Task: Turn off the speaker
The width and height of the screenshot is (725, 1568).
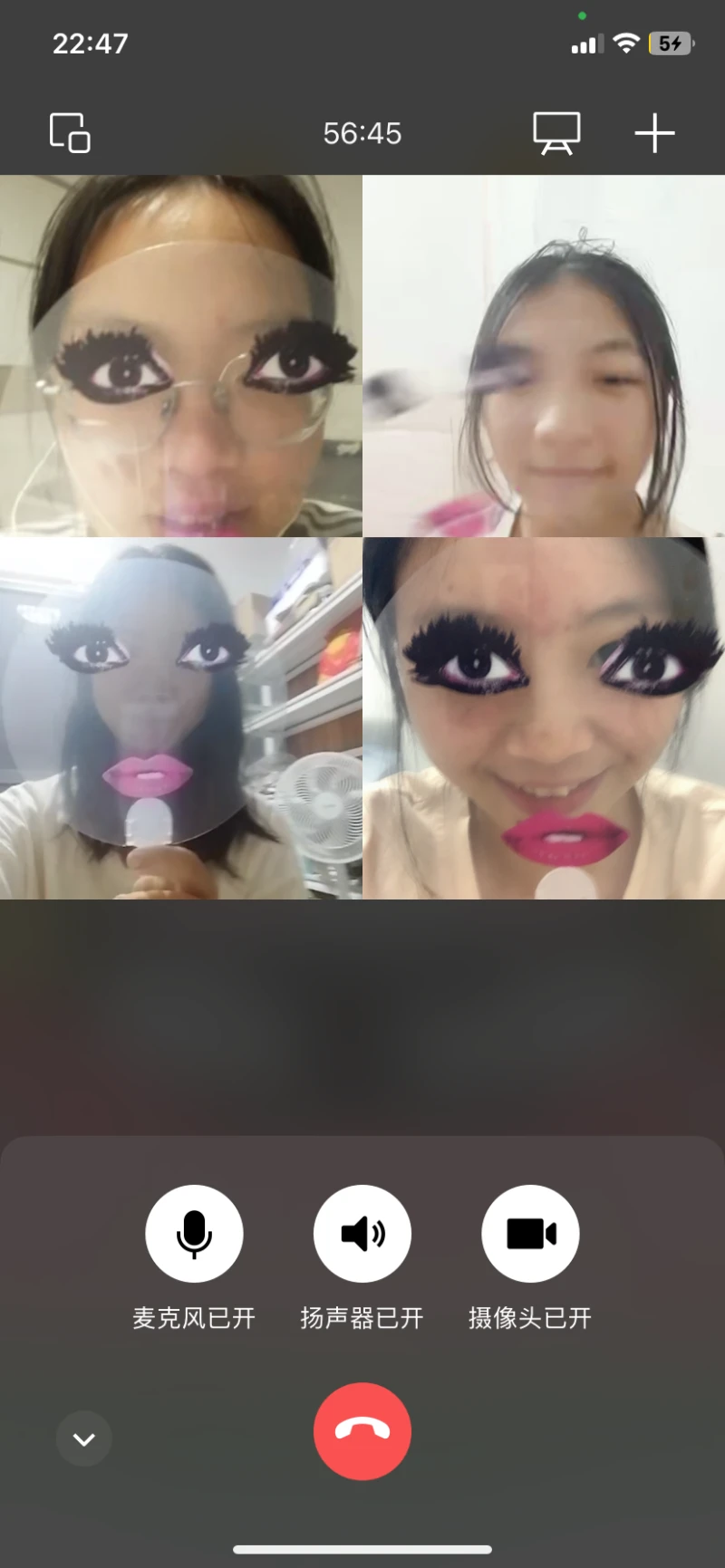Action: (x=362, y=1233)
